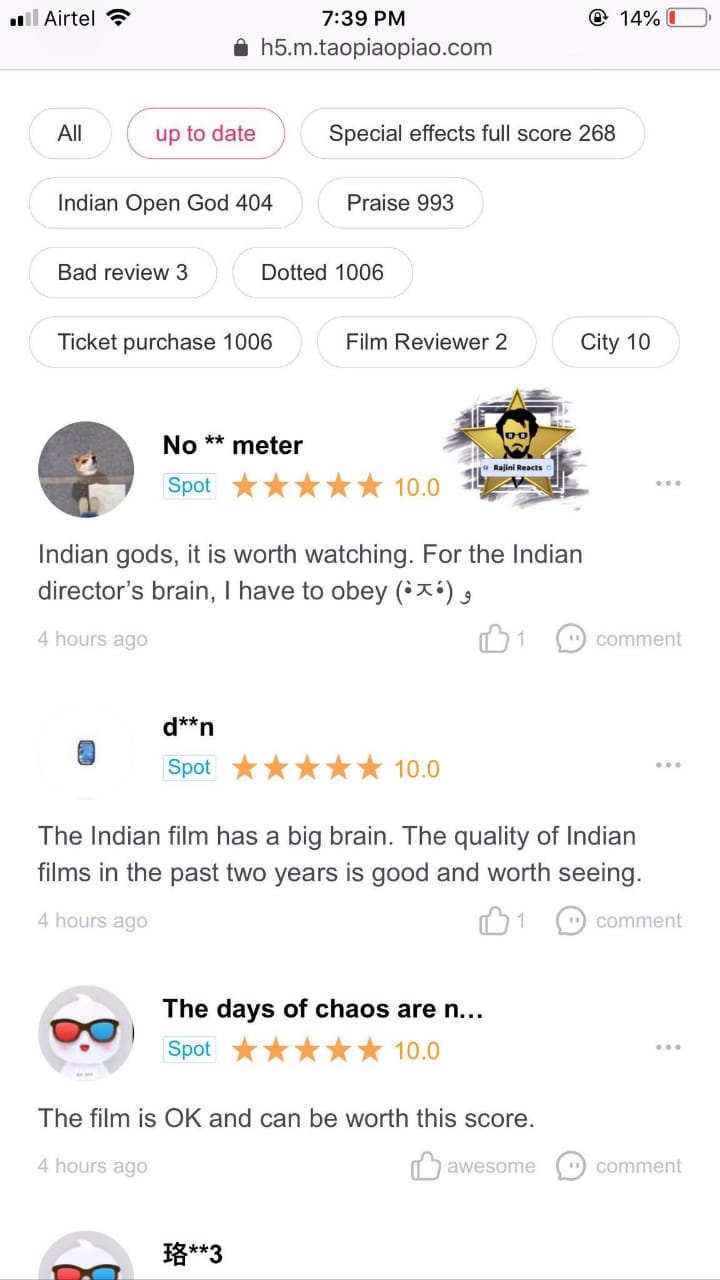This screenshot has width=720, height=1280.
Task: Open more options on No ** meter's review
Action: pyautogui.click(x=668, y=484)
